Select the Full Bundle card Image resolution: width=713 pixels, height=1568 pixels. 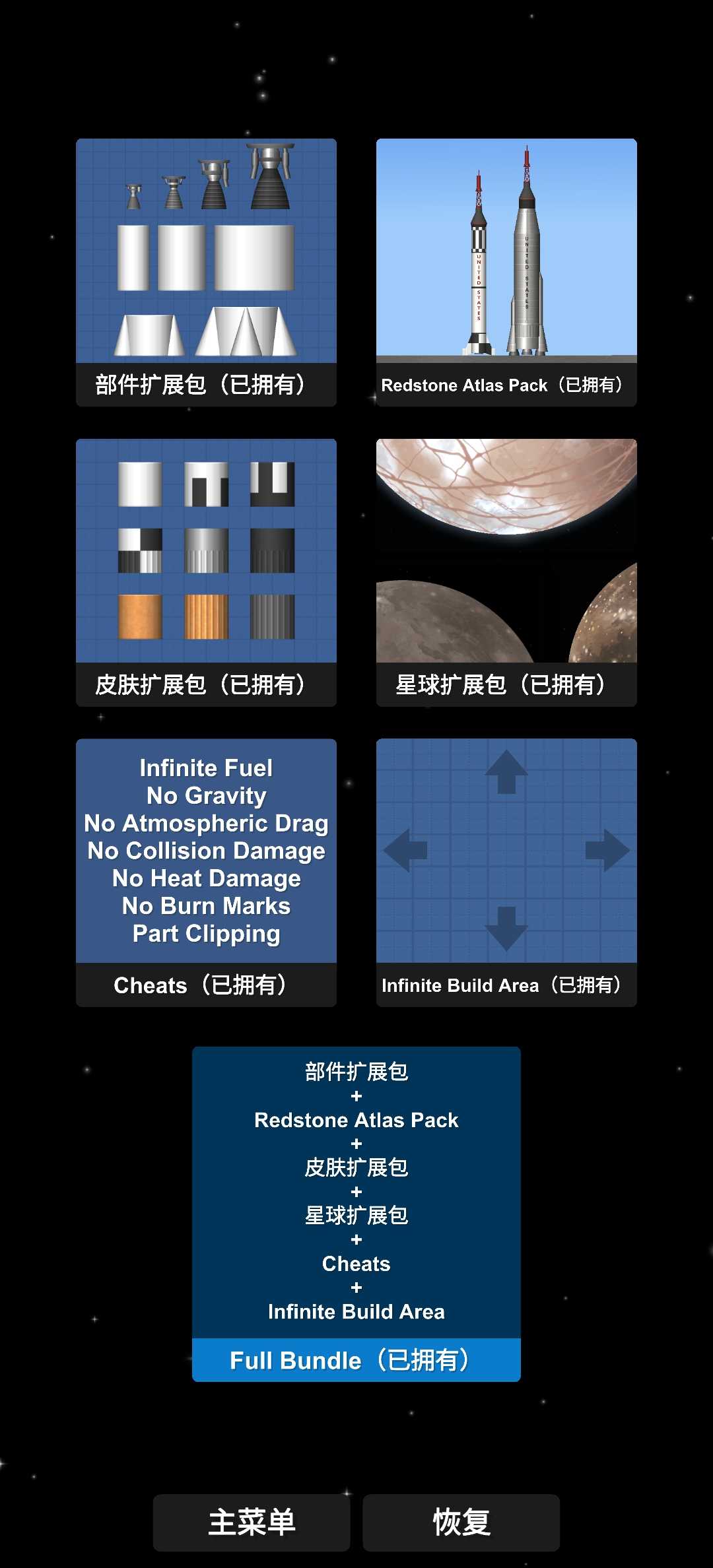pyautogui.click(x=356, y=1214)
